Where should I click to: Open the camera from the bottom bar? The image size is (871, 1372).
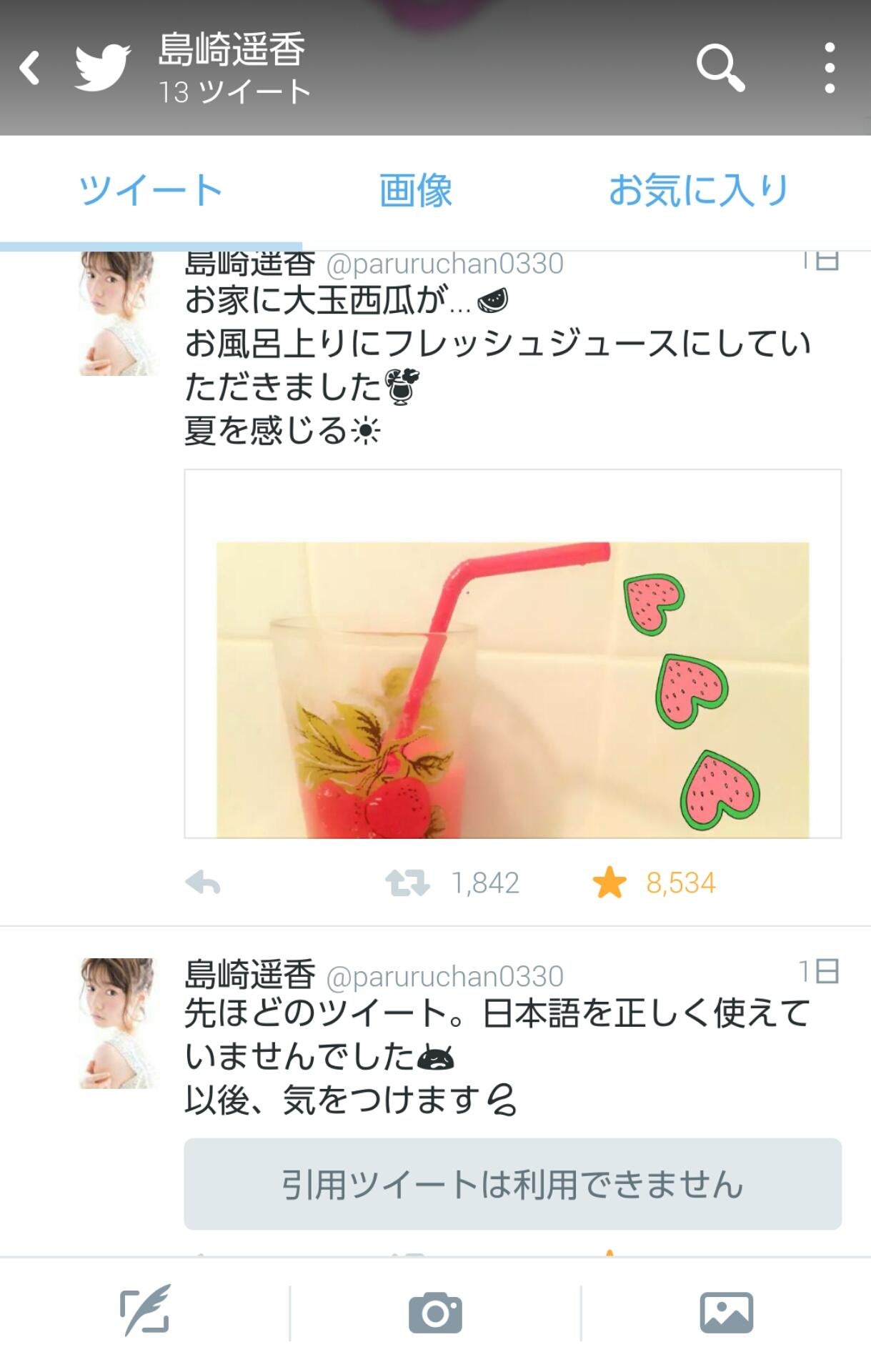(x=435, y=1312)
